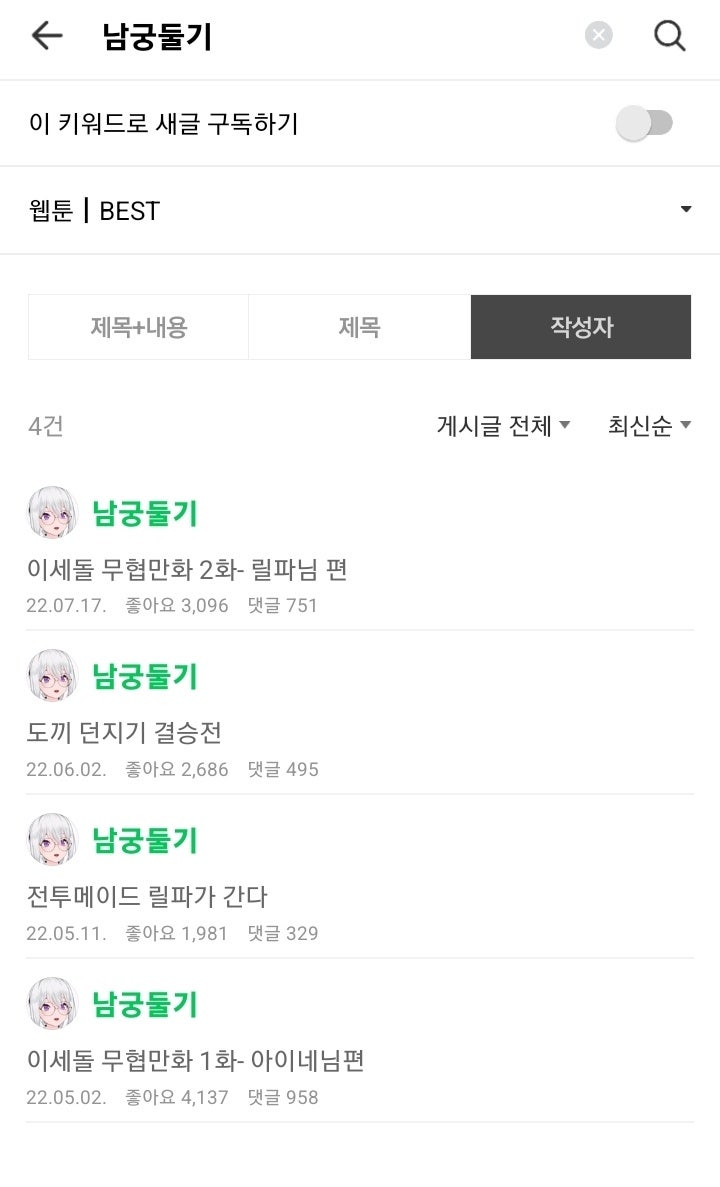This screenshot has width=720, height=1187.
Task: Open the 최신순 sort dropdown
Action: tap(649, 426)
